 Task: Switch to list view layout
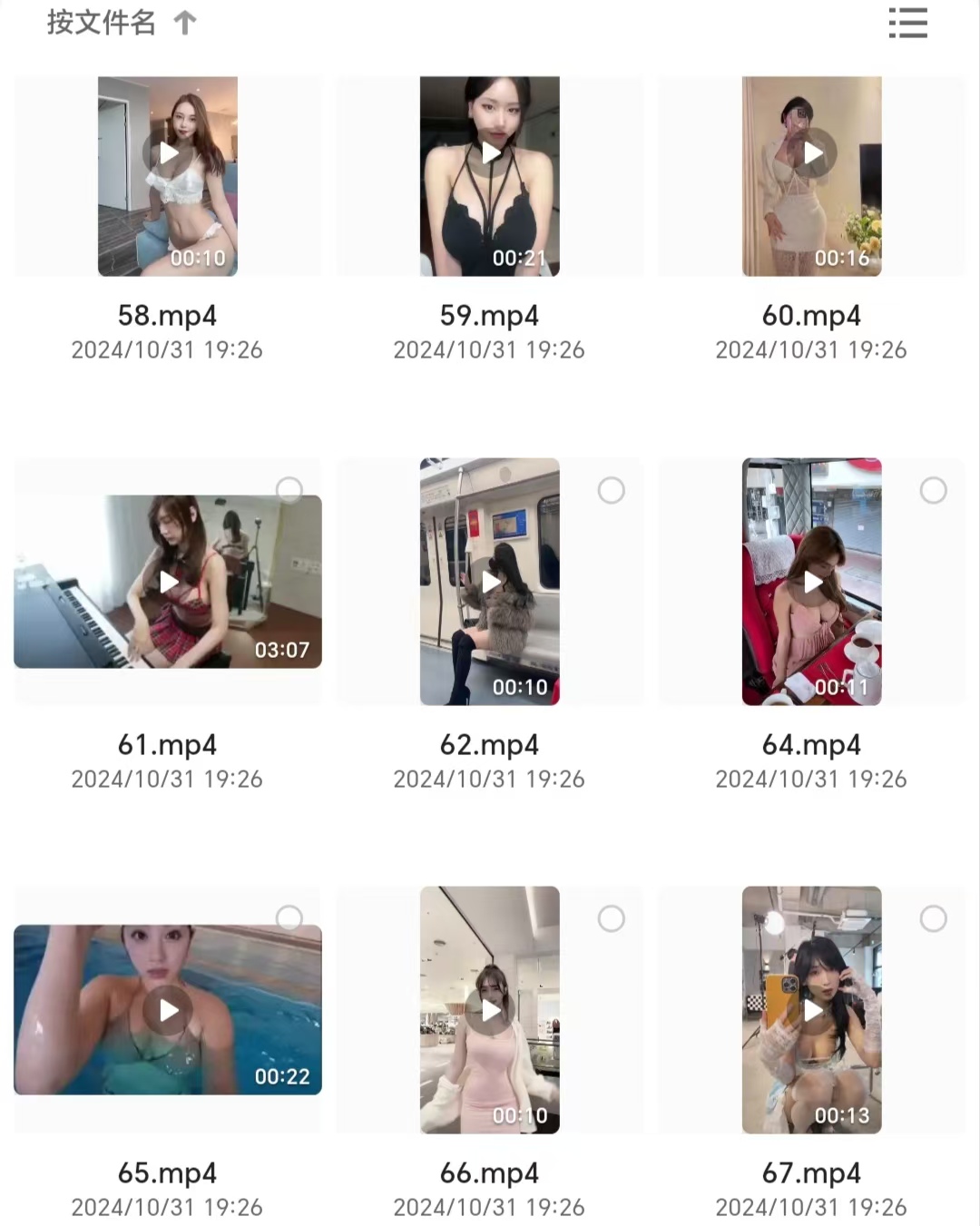[x=907, y=24]
